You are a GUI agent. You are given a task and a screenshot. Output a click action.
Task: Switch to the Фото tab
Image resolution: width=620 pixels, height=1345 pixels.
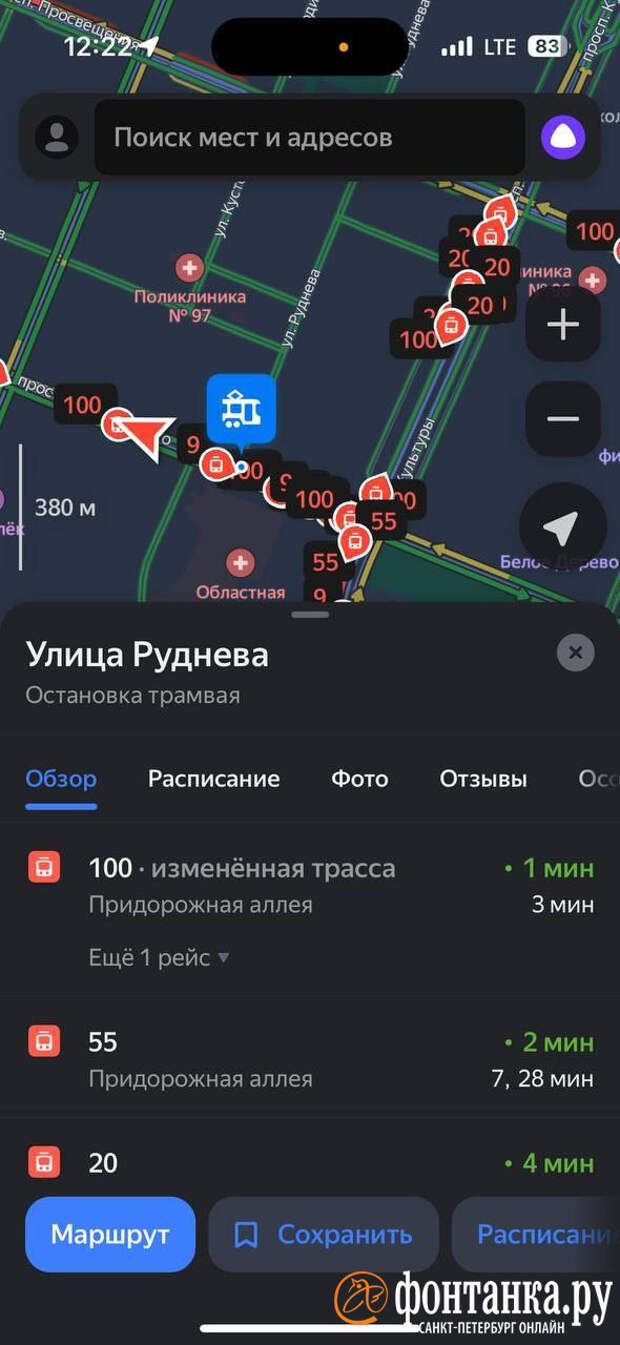coord(360,779)
